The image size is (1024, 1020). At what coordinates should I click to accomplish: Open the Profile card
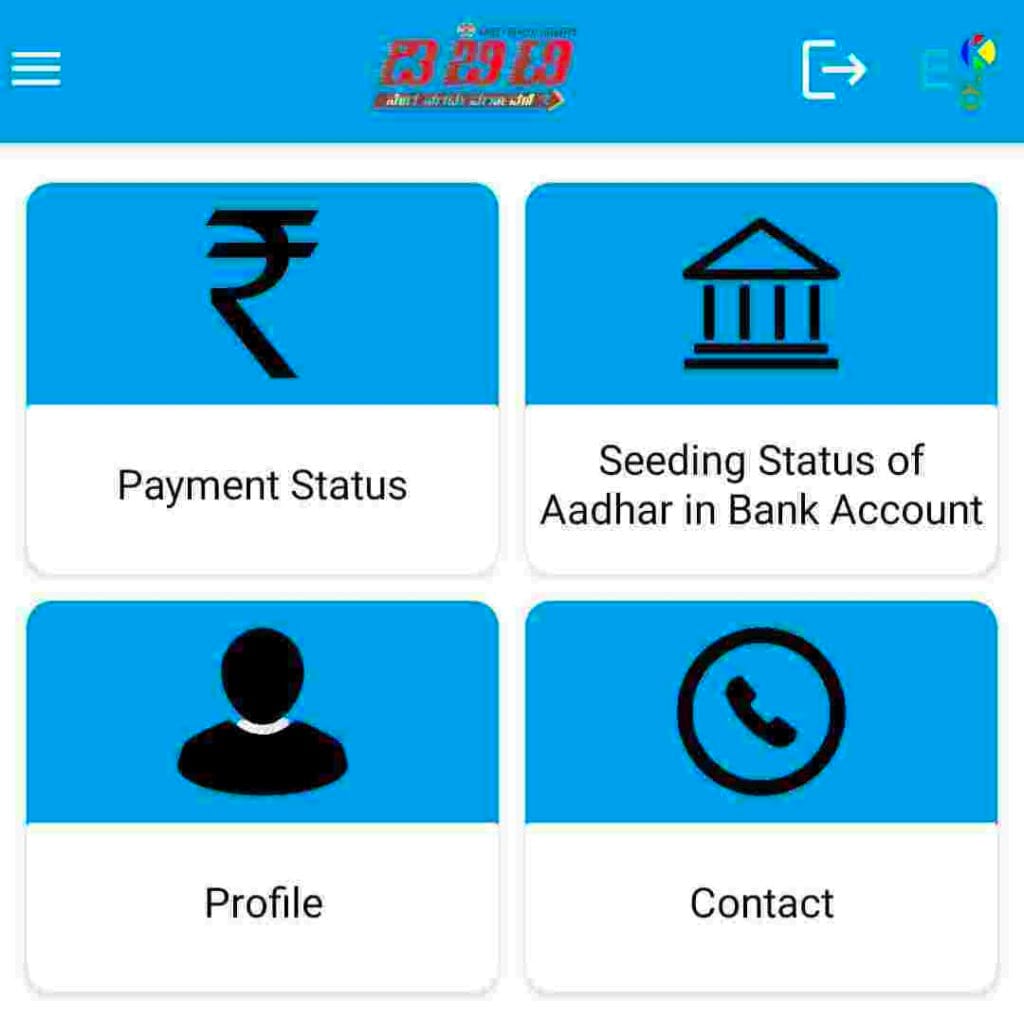pos(262,796)
